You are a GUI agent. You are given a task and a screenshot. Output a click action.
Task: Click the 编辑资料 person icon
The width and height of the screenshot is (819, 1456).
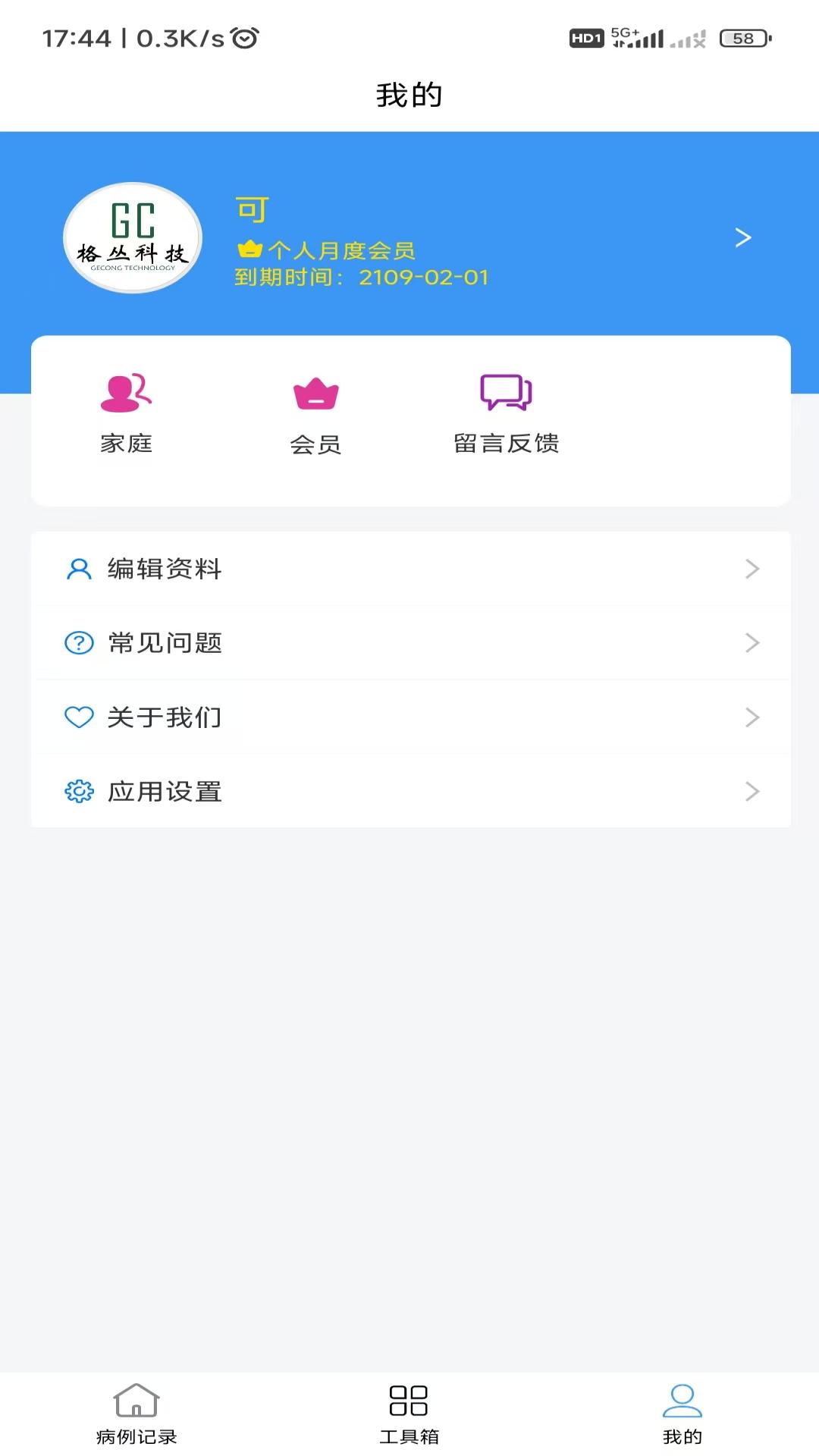click(x=78, y=569)
